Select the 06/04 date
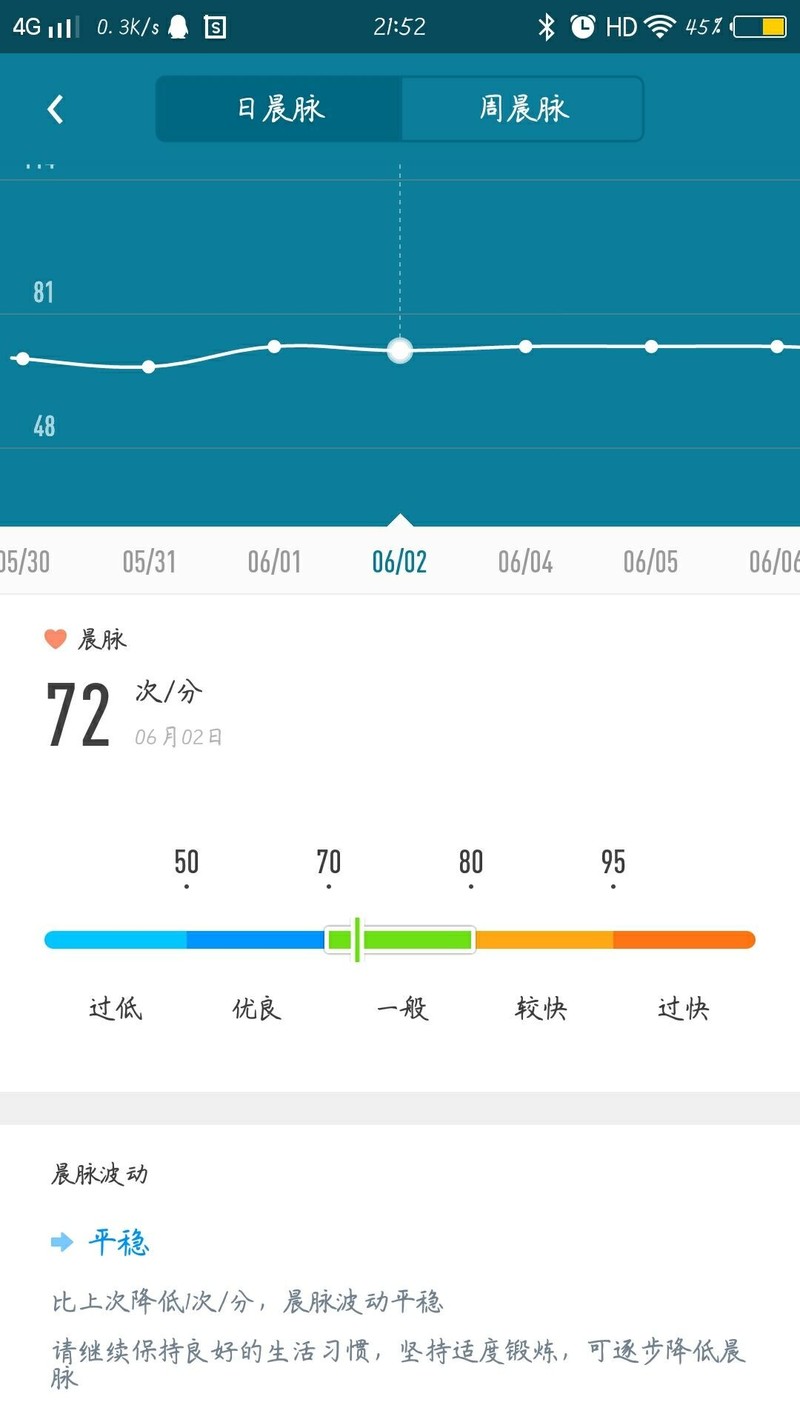This screenshot has width=800, height=1422. tap(525, 562)
